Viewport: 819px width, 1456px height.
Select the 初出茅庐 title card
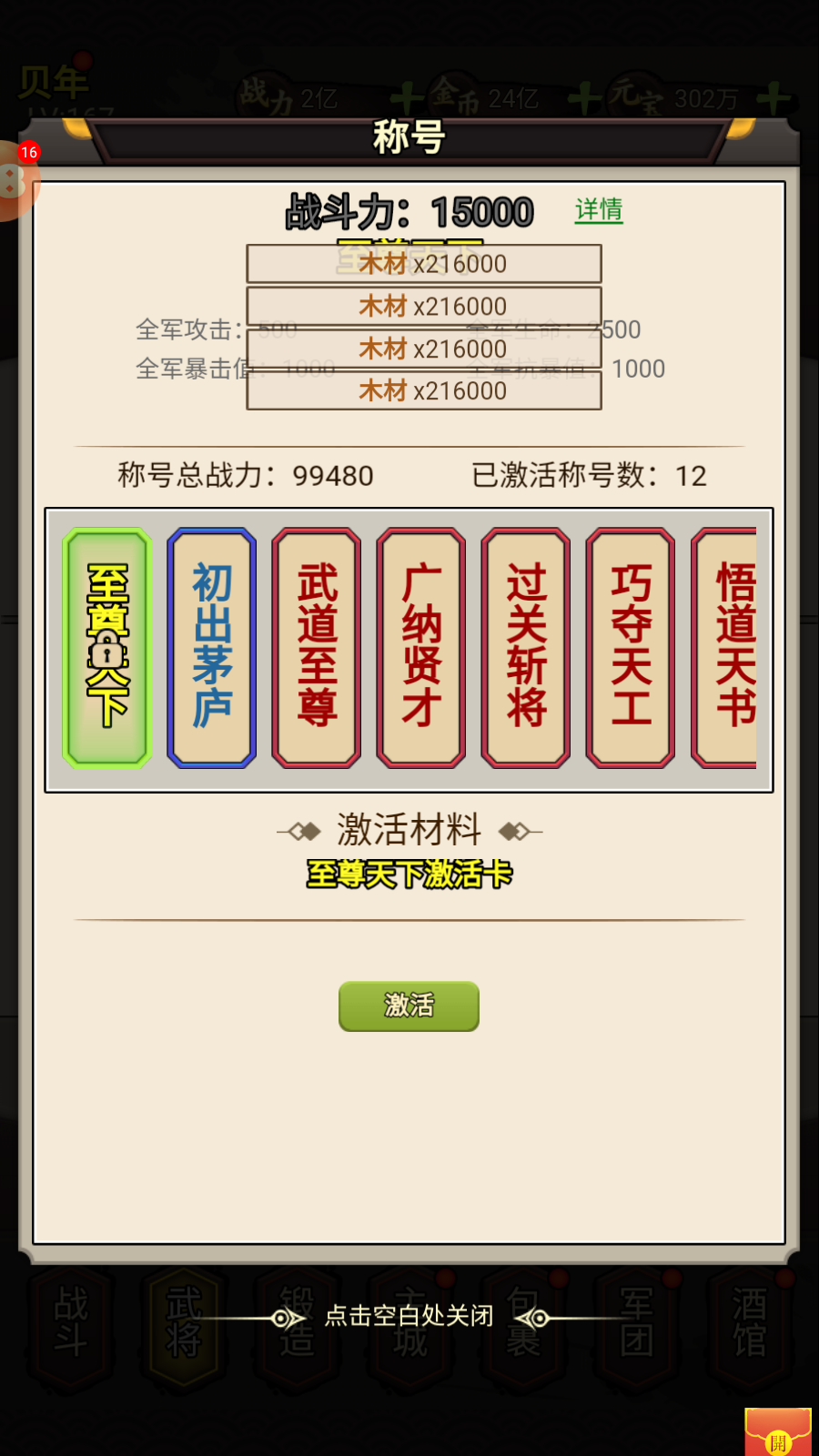[212, 648]
